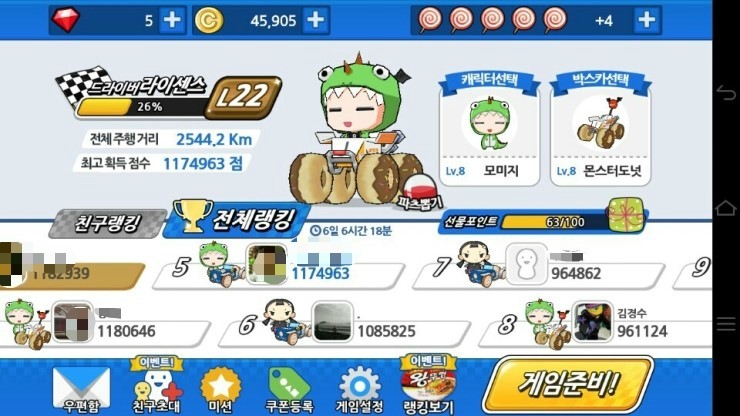Start with the 게임준비! button
This screenshot has height=416, width=740.
[x=568, y=384]
